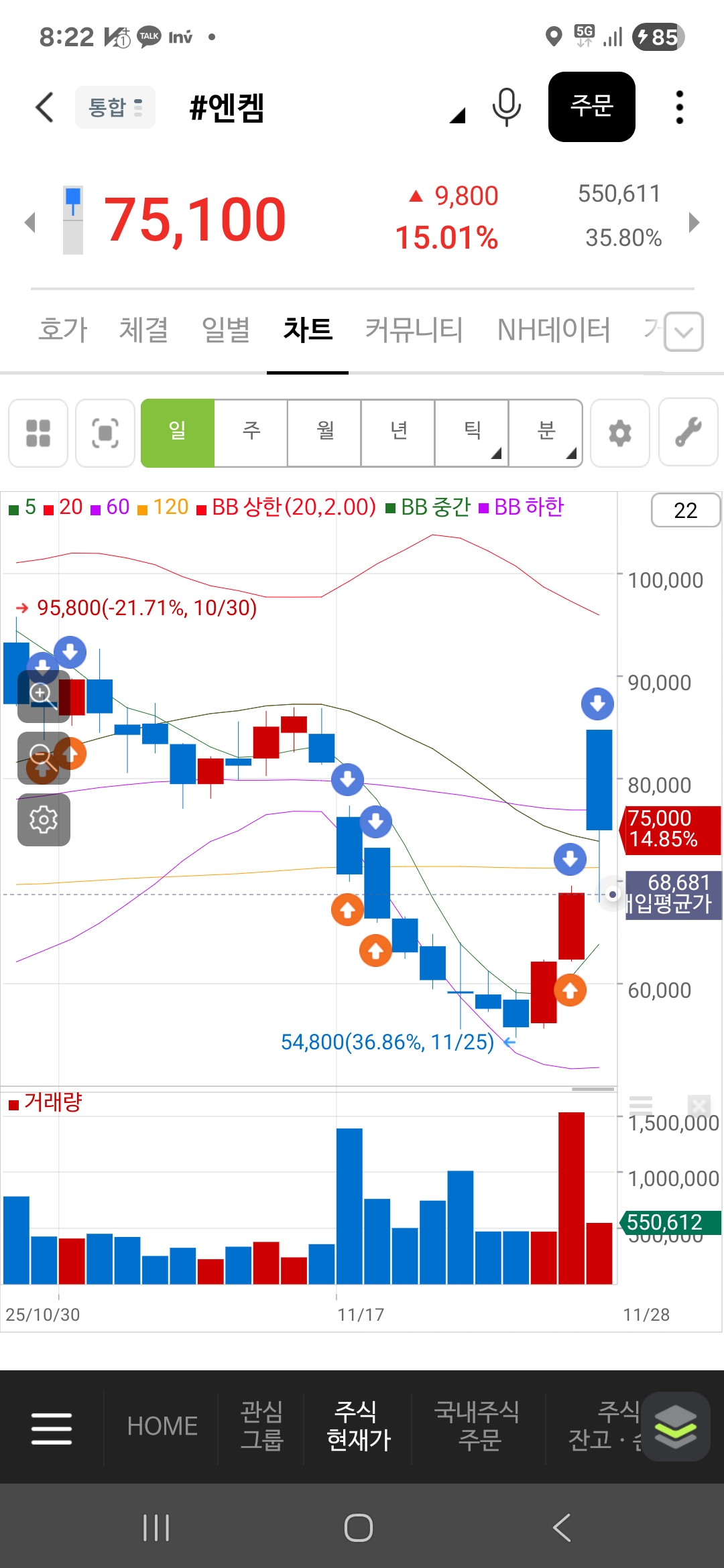
Task: Switch to the 호가 tab
Action: (63, 330)
